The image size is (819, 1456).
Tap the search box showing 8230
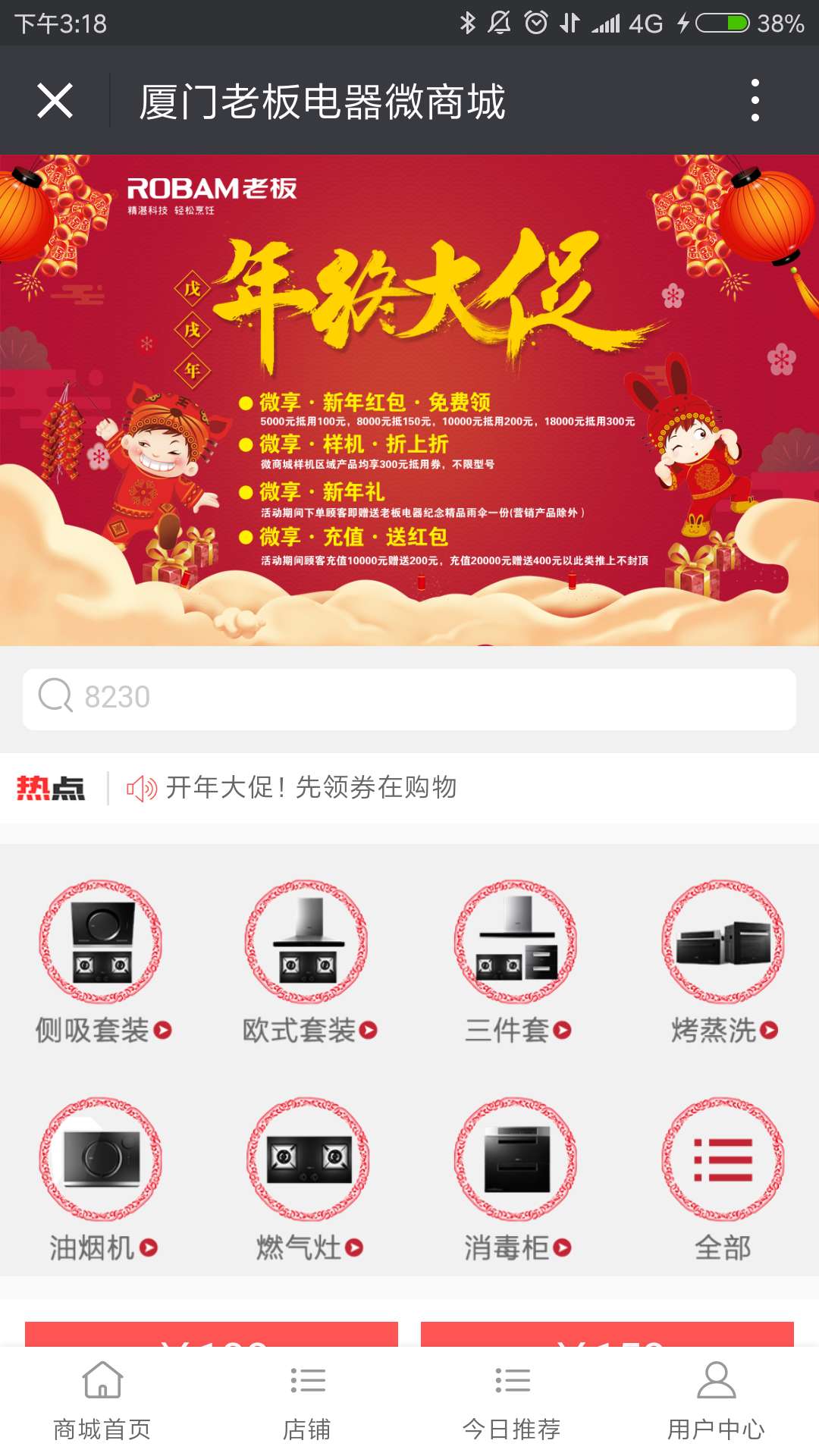pyautogui.click(x=409, y=698)
